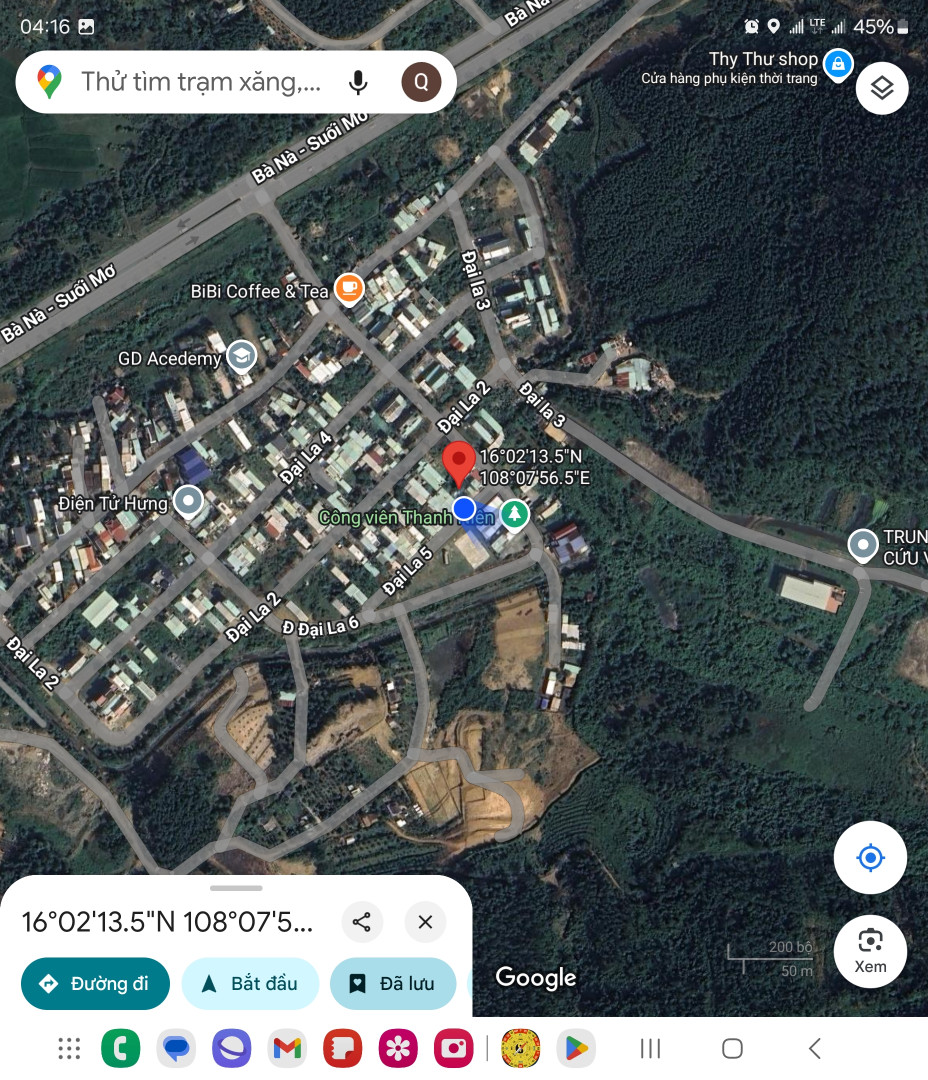
Task: Center the map on my location
Action: pos(870,857)
